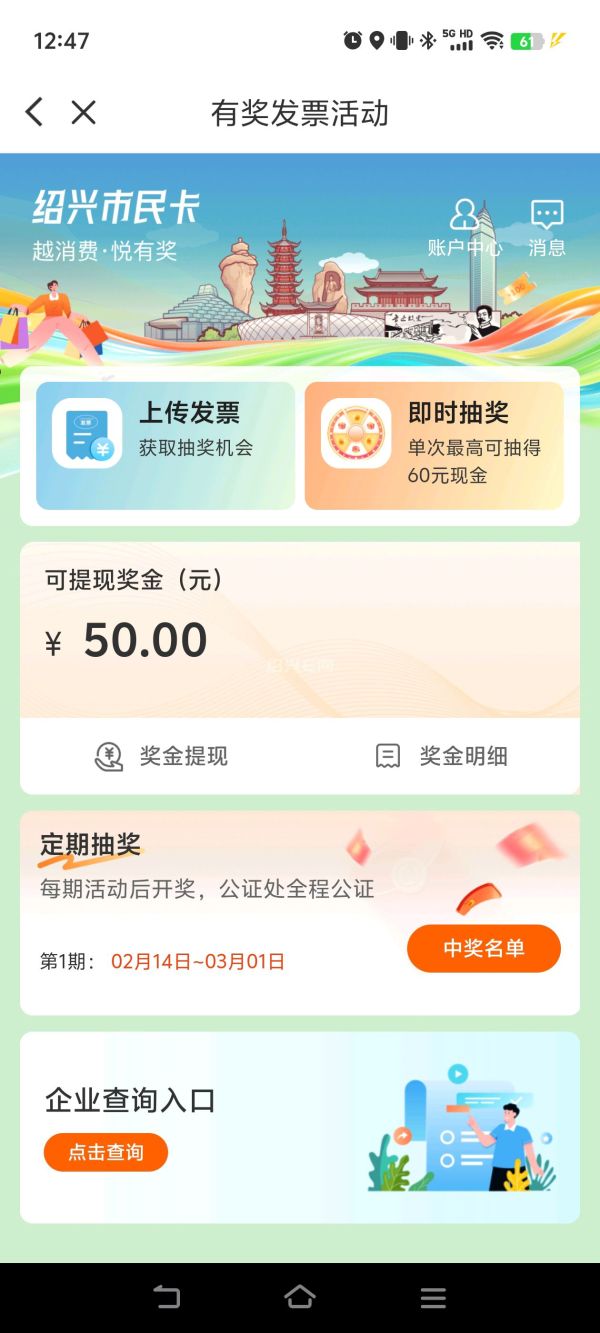The width and height of the screenshot is (600, 1333).
Task: Go back using the header arrow
Action: coord(34,112)
